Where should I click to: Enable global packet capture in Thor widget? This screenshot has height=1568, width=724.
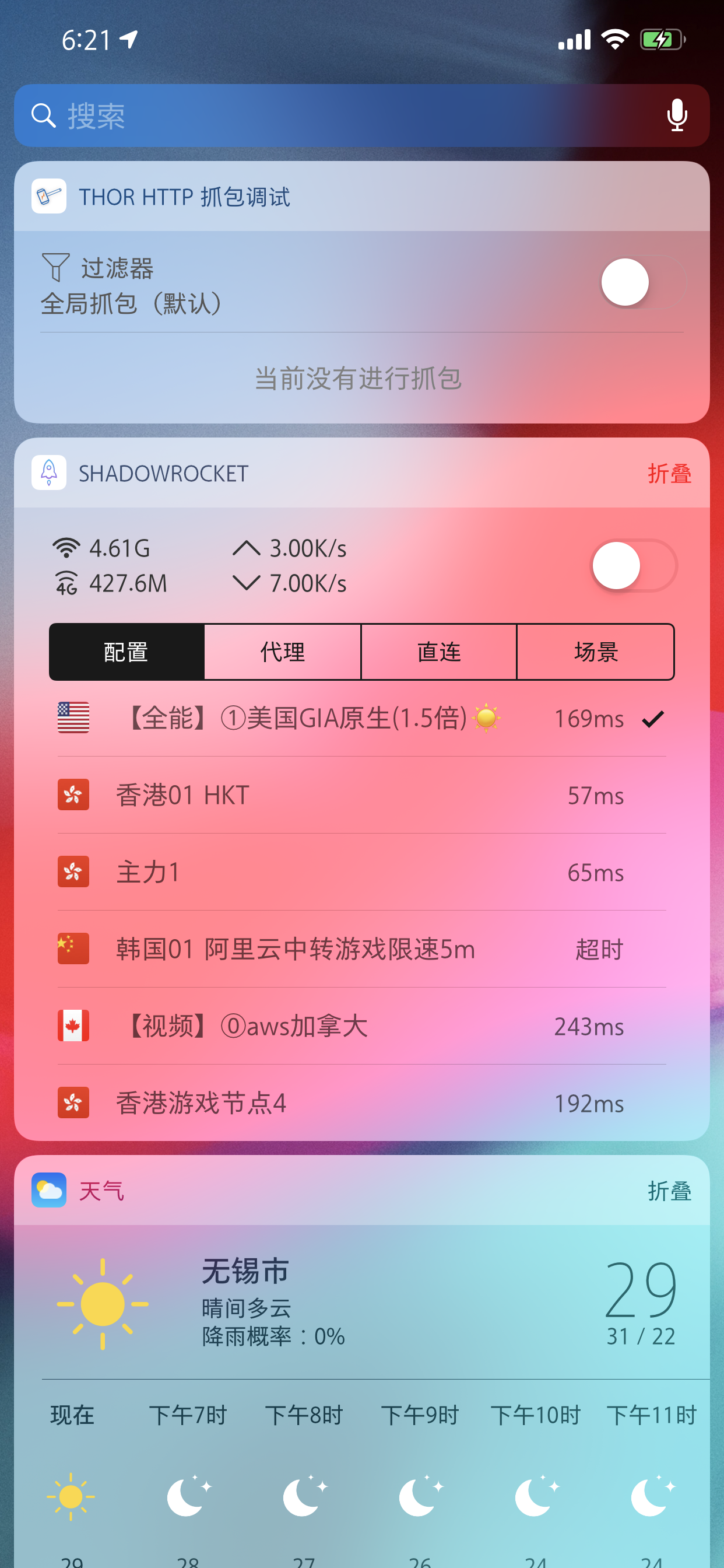(627, 282)
